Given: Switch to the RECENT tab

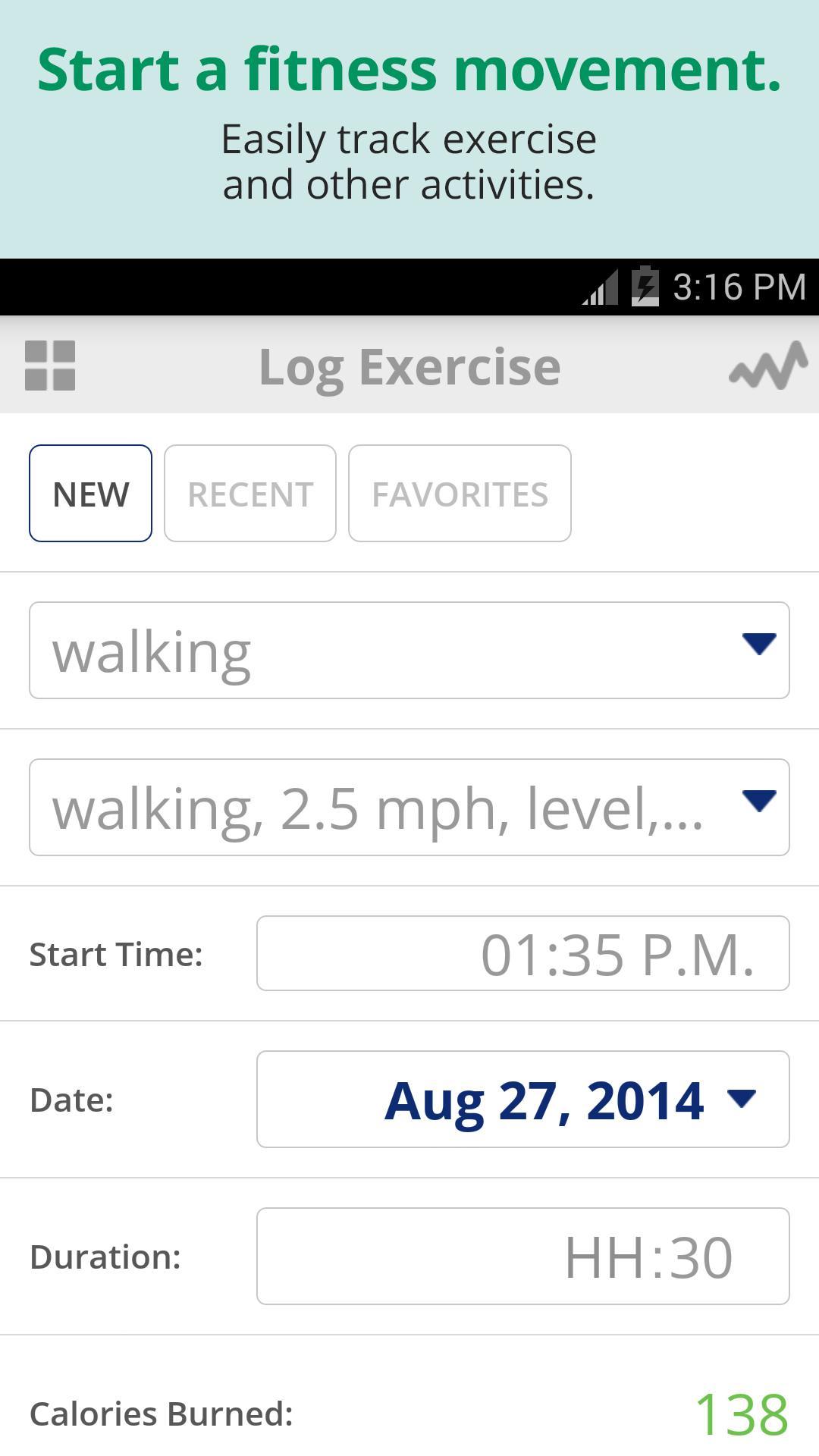Looking at the screenshot, I should (x=250, y=493).
